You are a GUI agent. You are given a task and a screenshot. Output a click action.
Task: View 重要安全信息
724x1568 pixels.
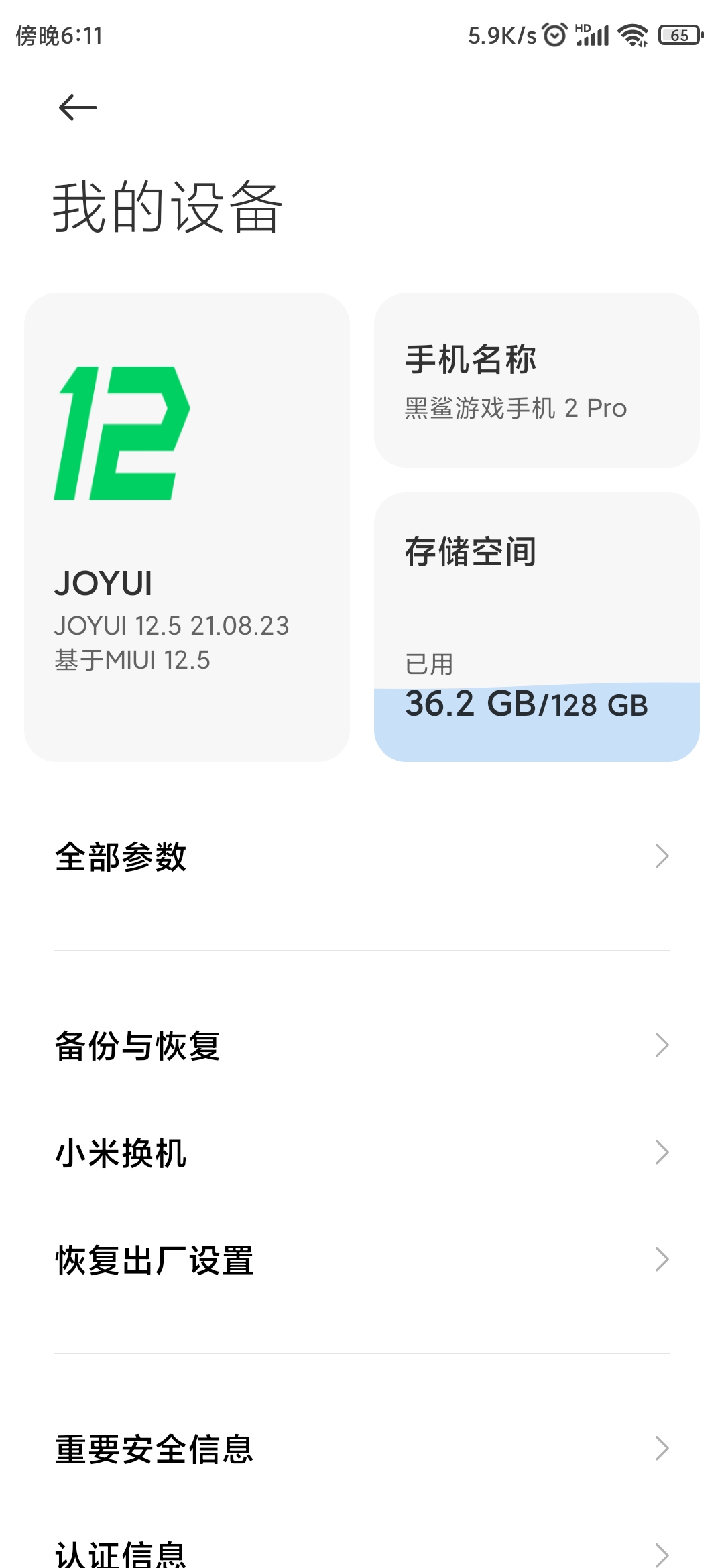(x=362, y=1449)
